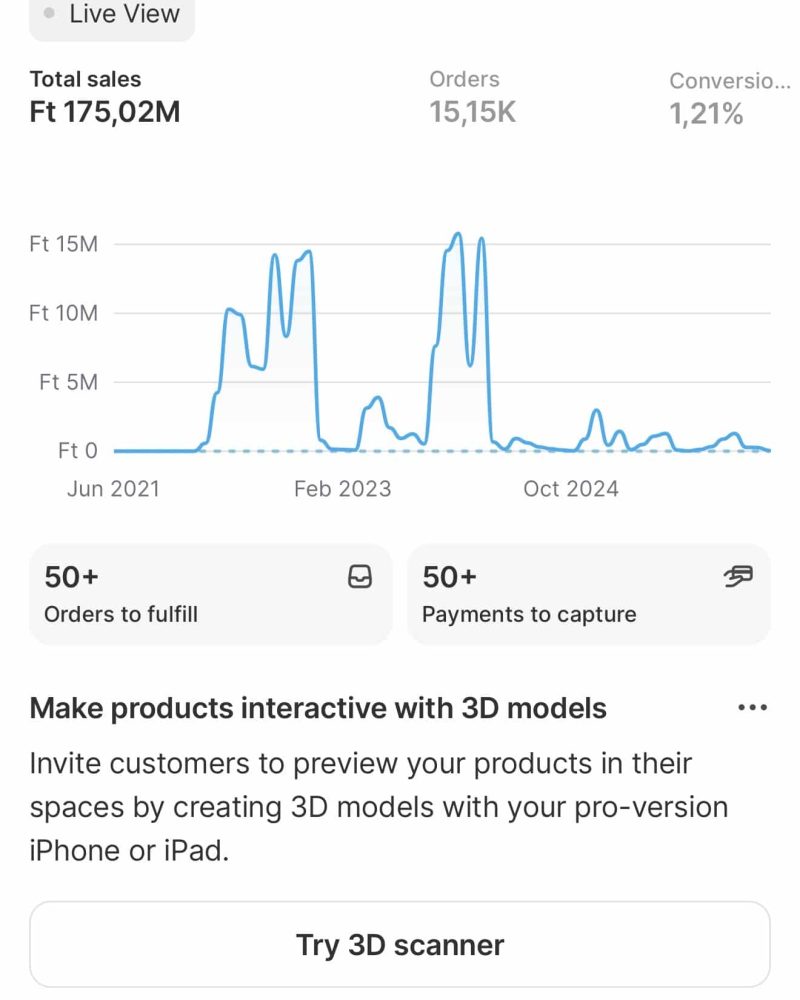Open the Orders to fulfill card
Viewport: 800px width, 1000px height.
click(x=210, y=594)
